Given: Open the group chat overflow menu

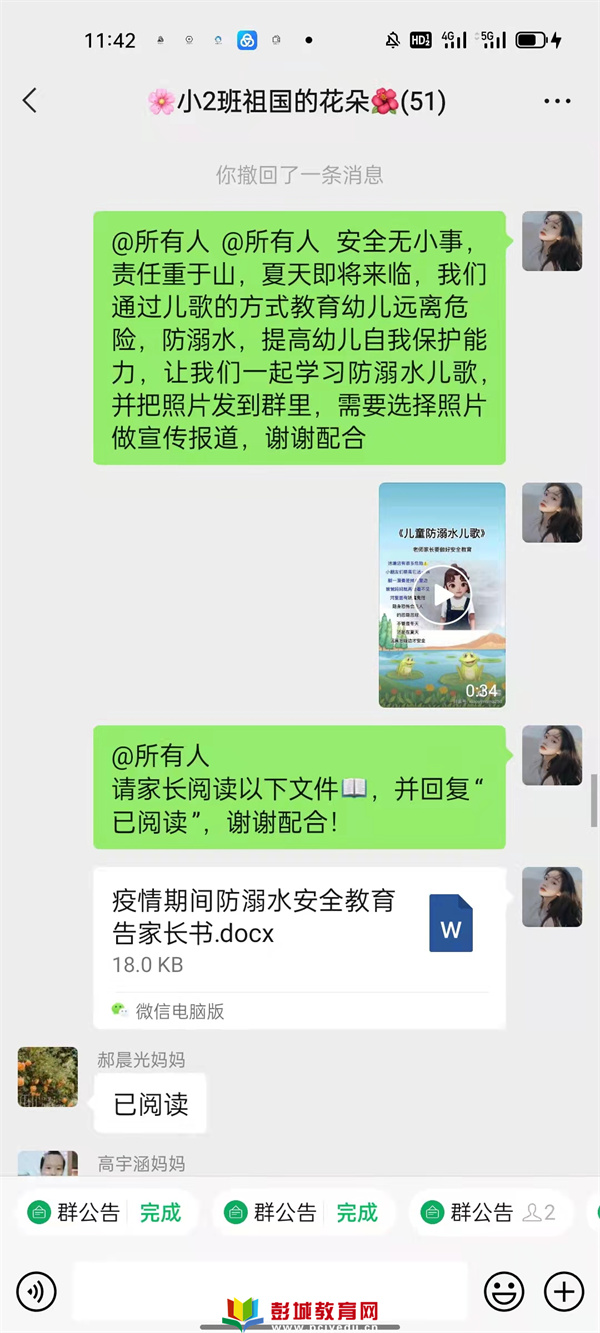Looking at the screenshot, I should pyautogui.click(x=557, y=101).
